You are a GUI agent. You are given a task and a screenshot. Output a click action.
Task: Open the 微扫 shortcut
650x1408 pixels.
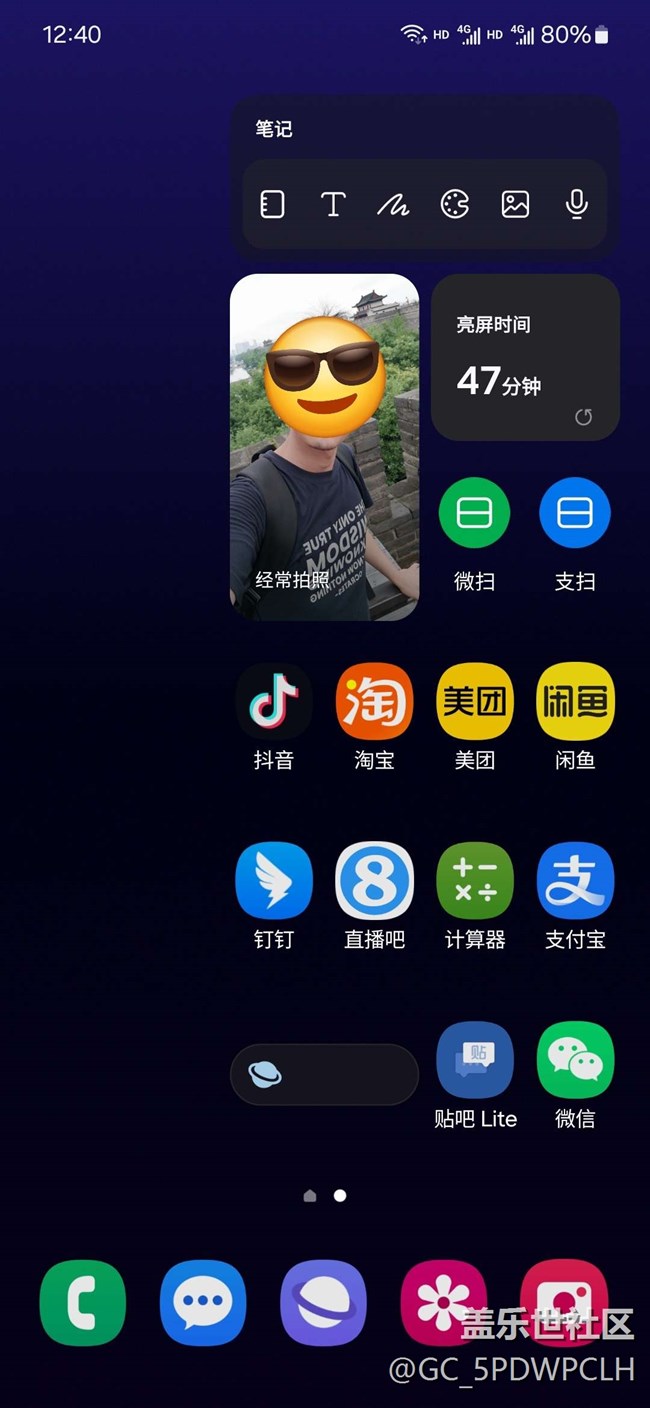tap(474, 514)
